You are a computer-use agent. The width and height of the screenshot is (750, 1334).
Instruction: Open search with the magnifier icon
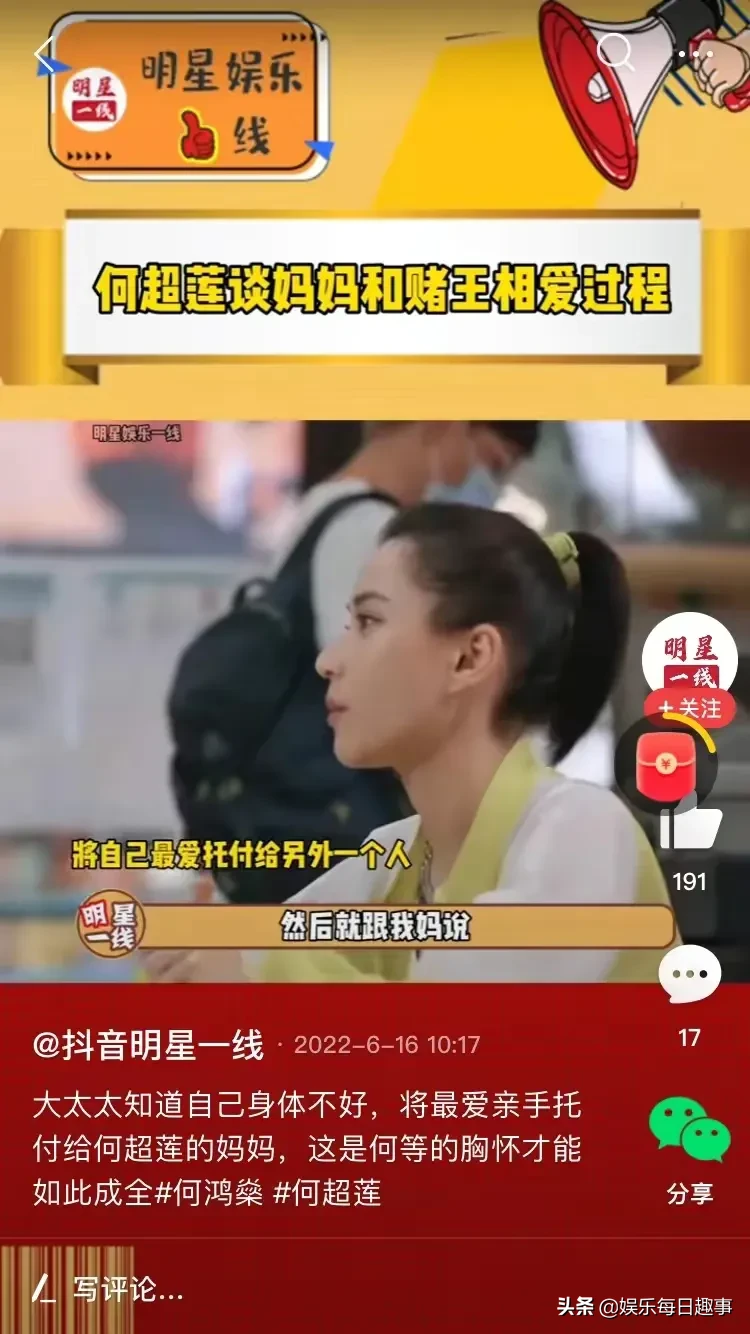(x=615, y=52)
